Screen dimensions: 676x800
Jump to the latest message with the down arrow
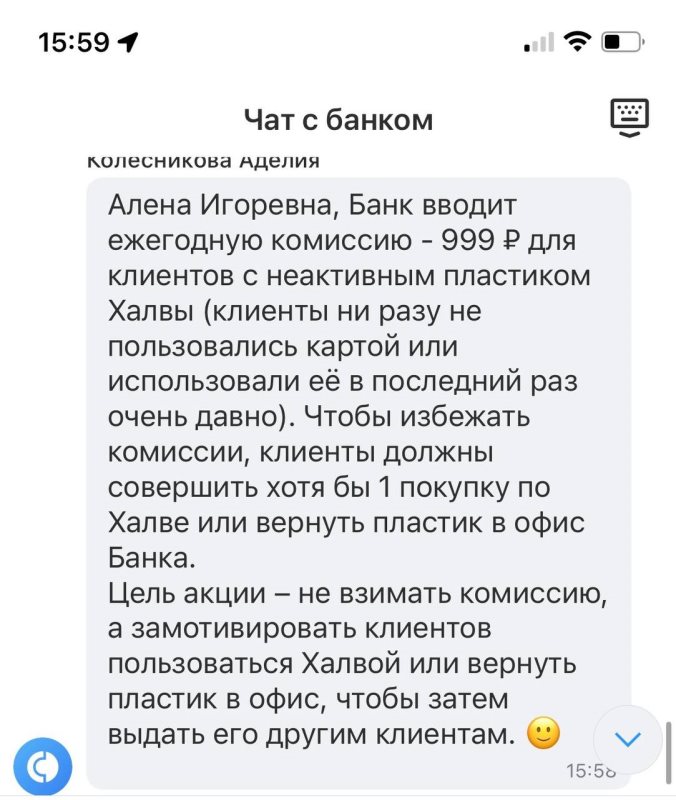click(x=628, y=739)
